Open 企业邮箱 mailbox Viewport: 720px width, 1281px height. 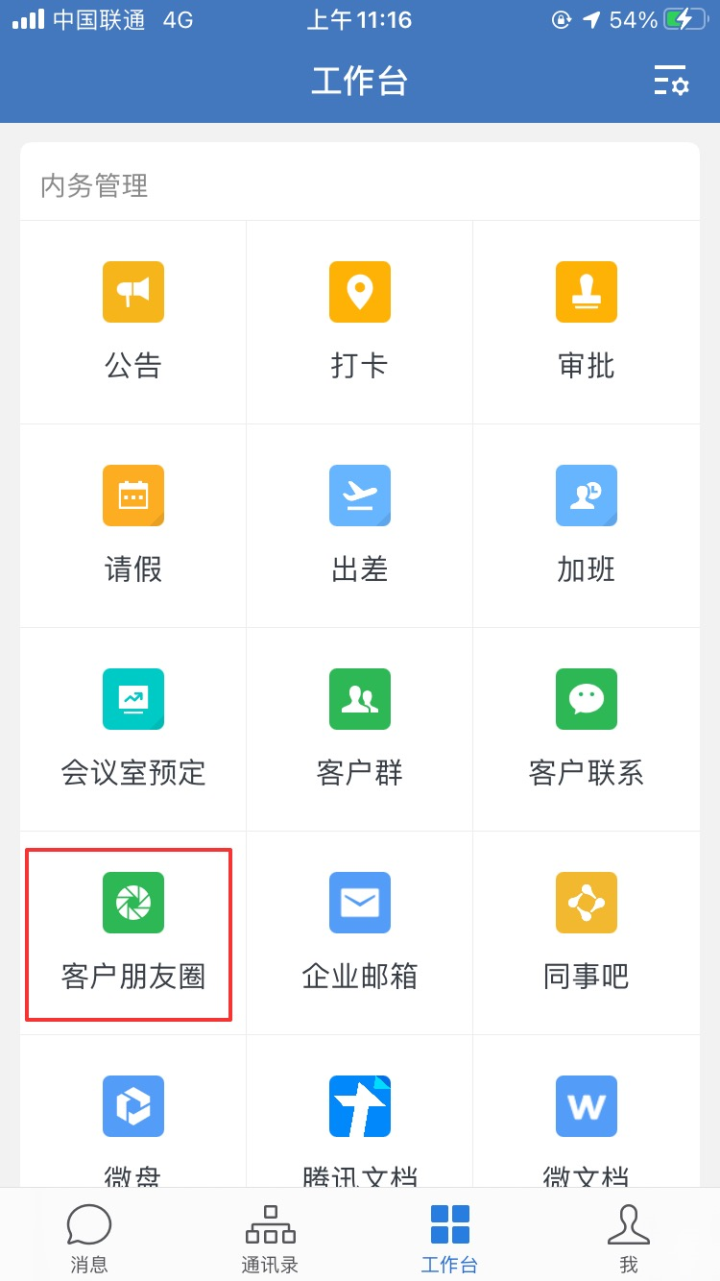pos(360,933)
